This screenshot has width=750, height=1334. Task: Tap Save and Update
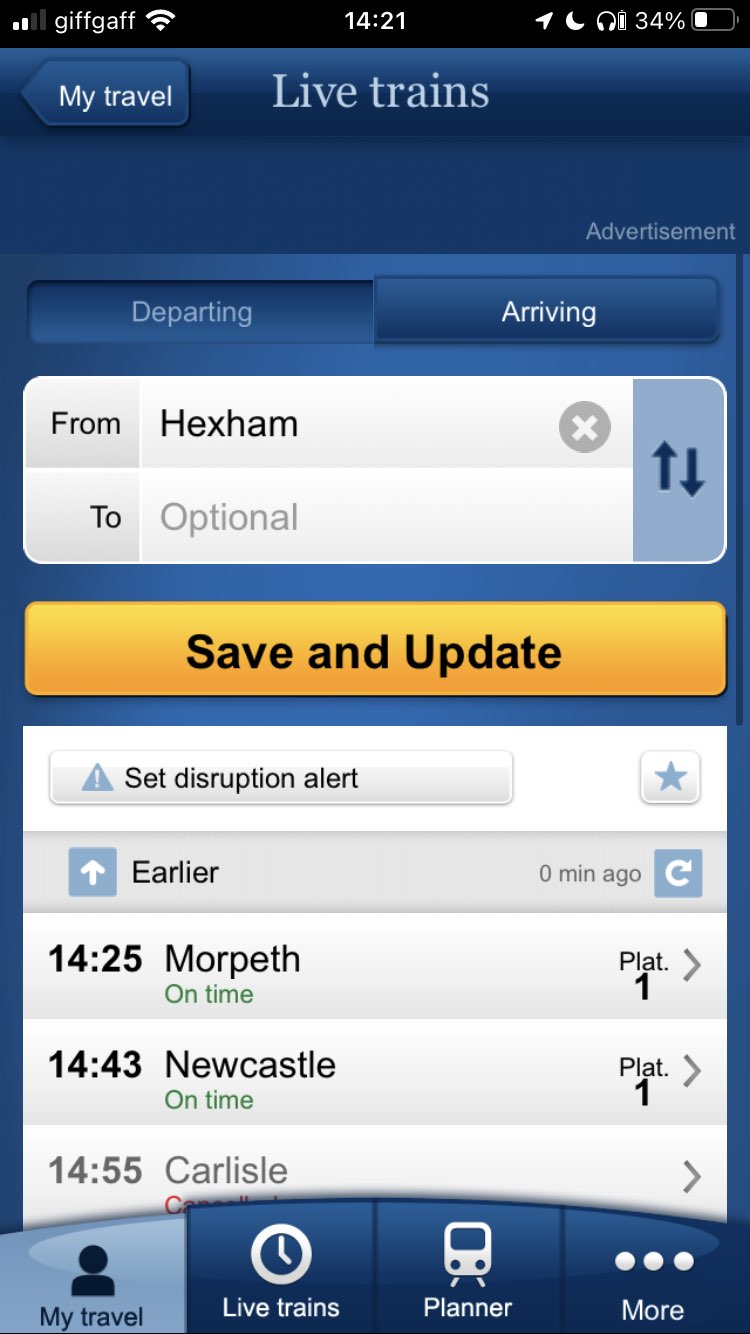tap(374, 651)
